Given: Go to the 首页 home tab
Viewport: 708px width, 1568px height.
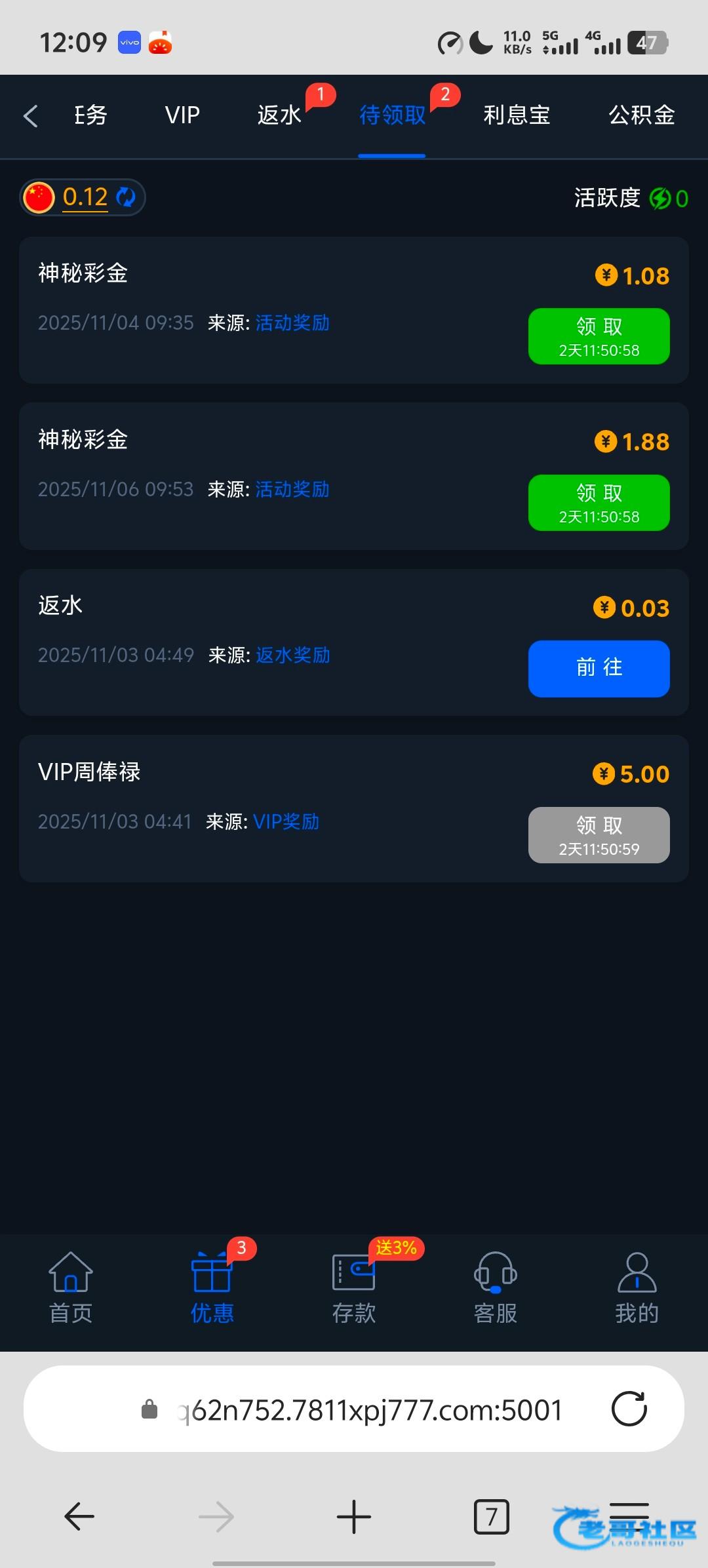Looking at the screenshot, I should pyautogui.click(x=71, y=1287).
